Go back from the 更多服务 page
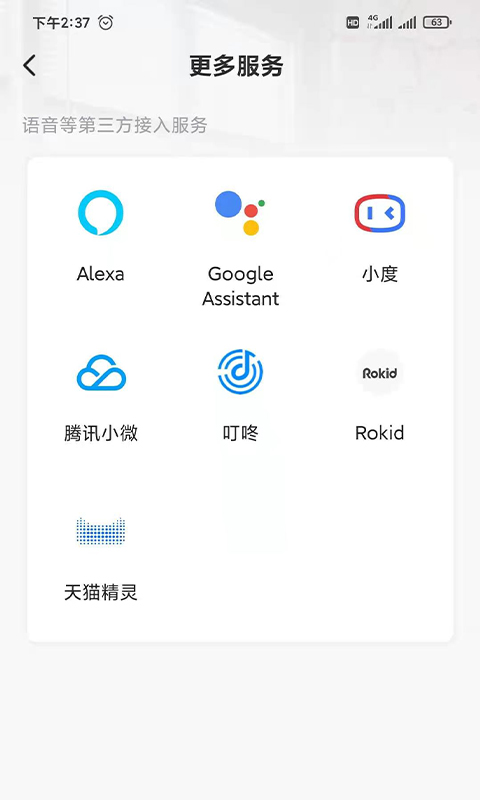This screenshot has width=480, height=800. click(30, 65)
